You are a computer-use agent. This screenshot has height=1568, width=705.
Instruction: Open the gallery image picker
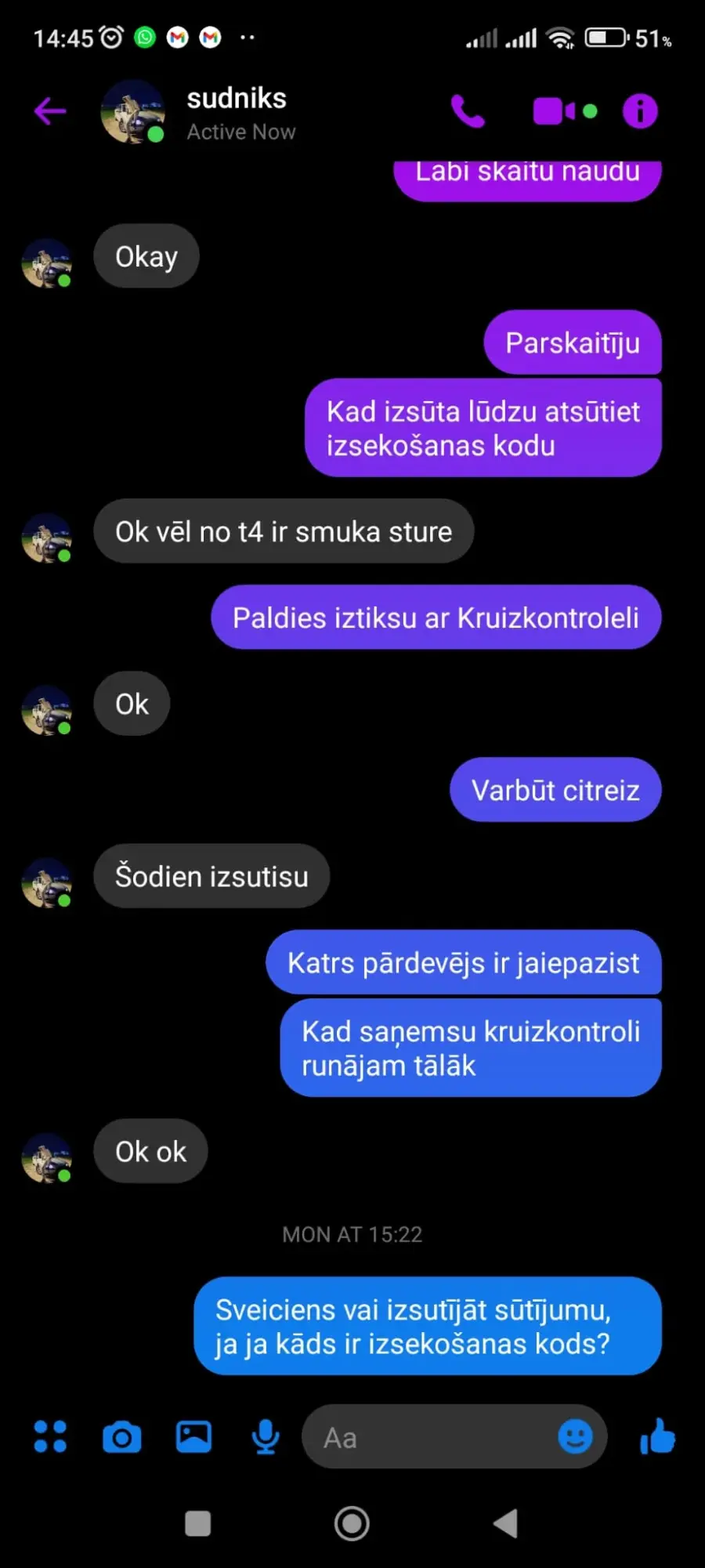pos(193,1436)
